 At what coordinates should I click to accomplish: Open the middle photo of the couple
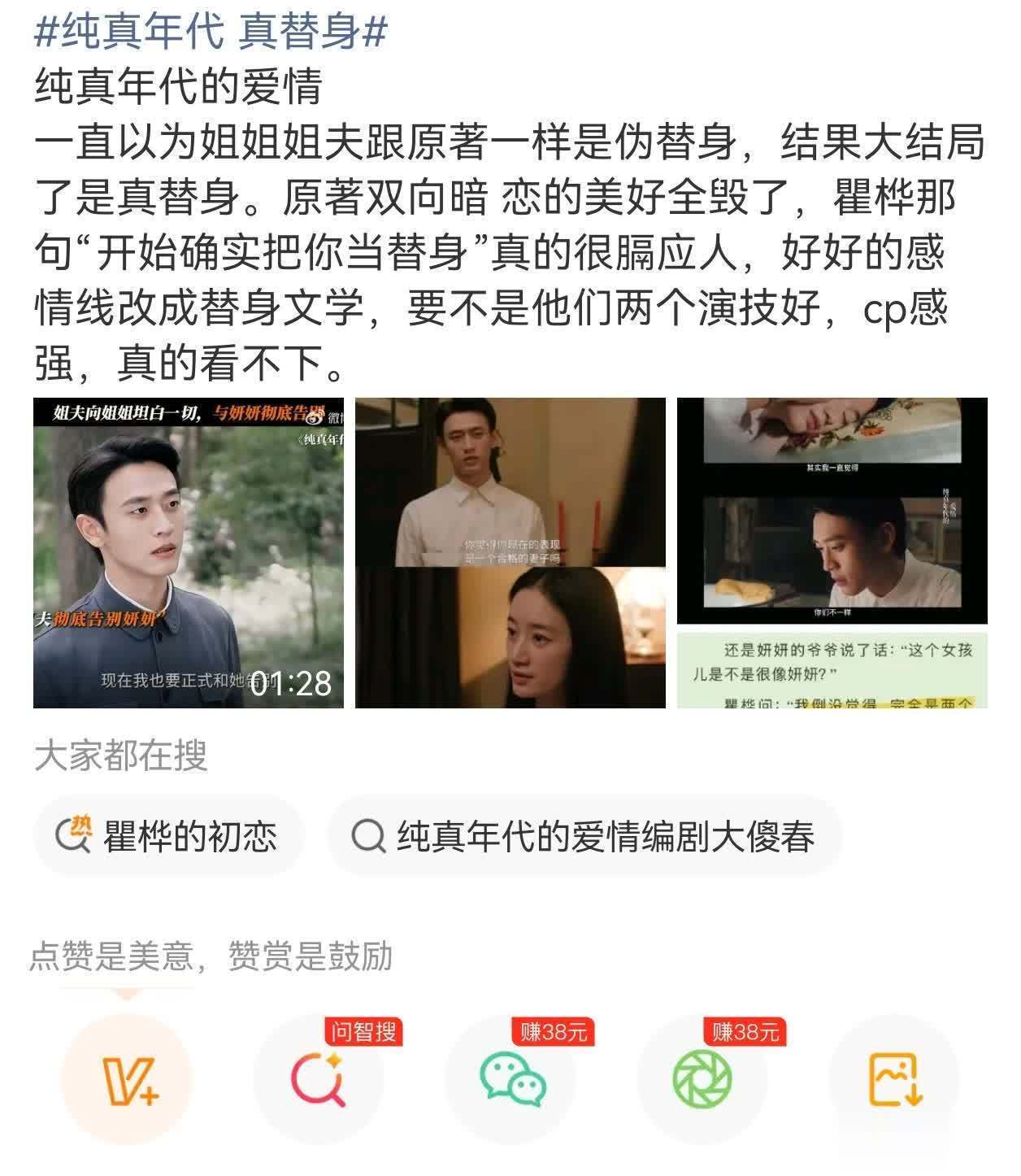pos(510,553)
